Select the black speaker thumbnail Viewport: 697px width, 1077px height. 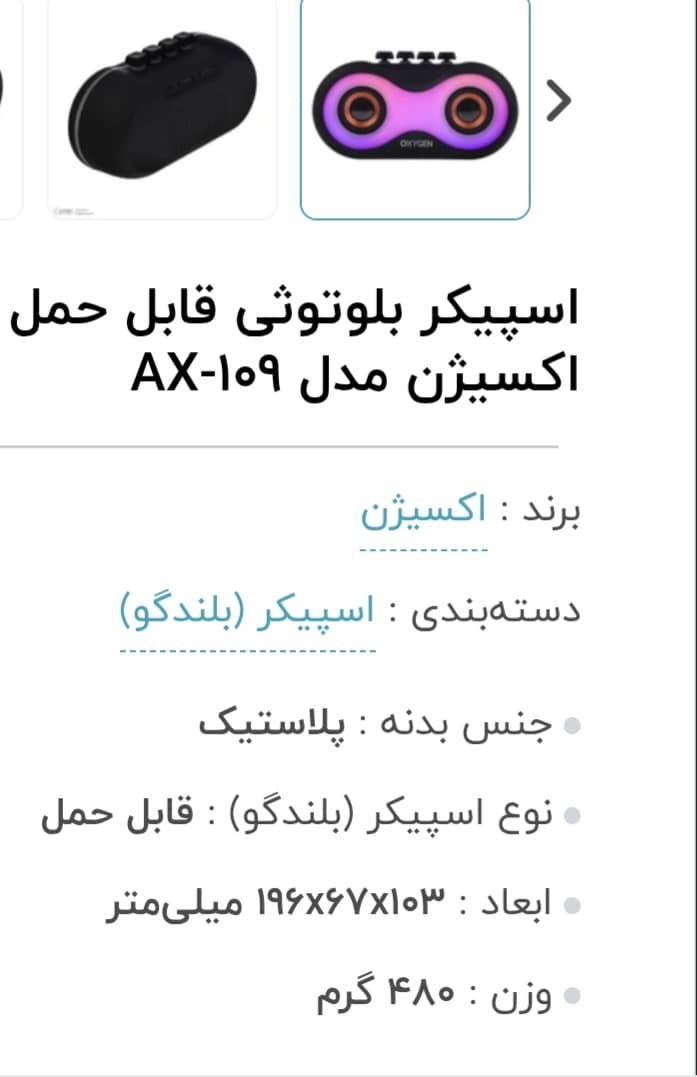162,108
